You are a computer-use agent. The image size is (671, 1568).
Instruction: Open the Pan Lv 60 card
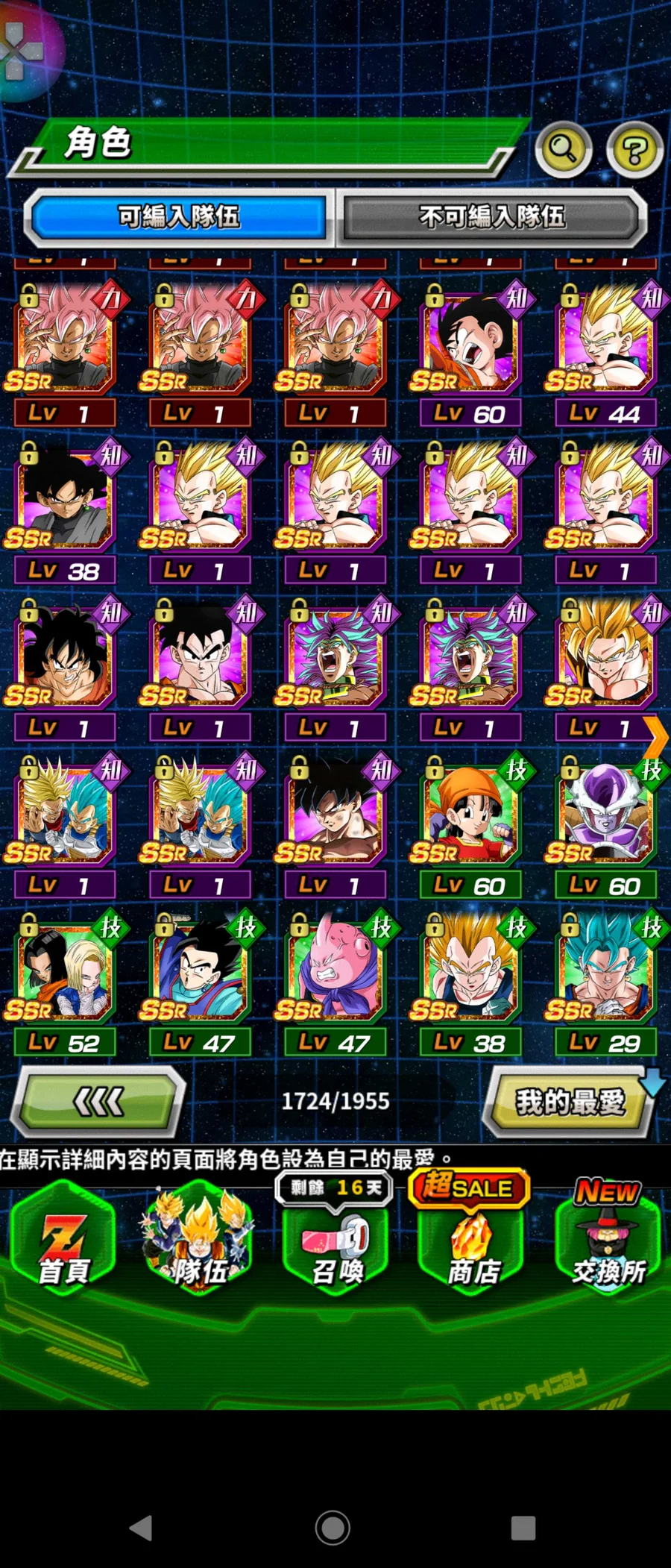(470, 813)
